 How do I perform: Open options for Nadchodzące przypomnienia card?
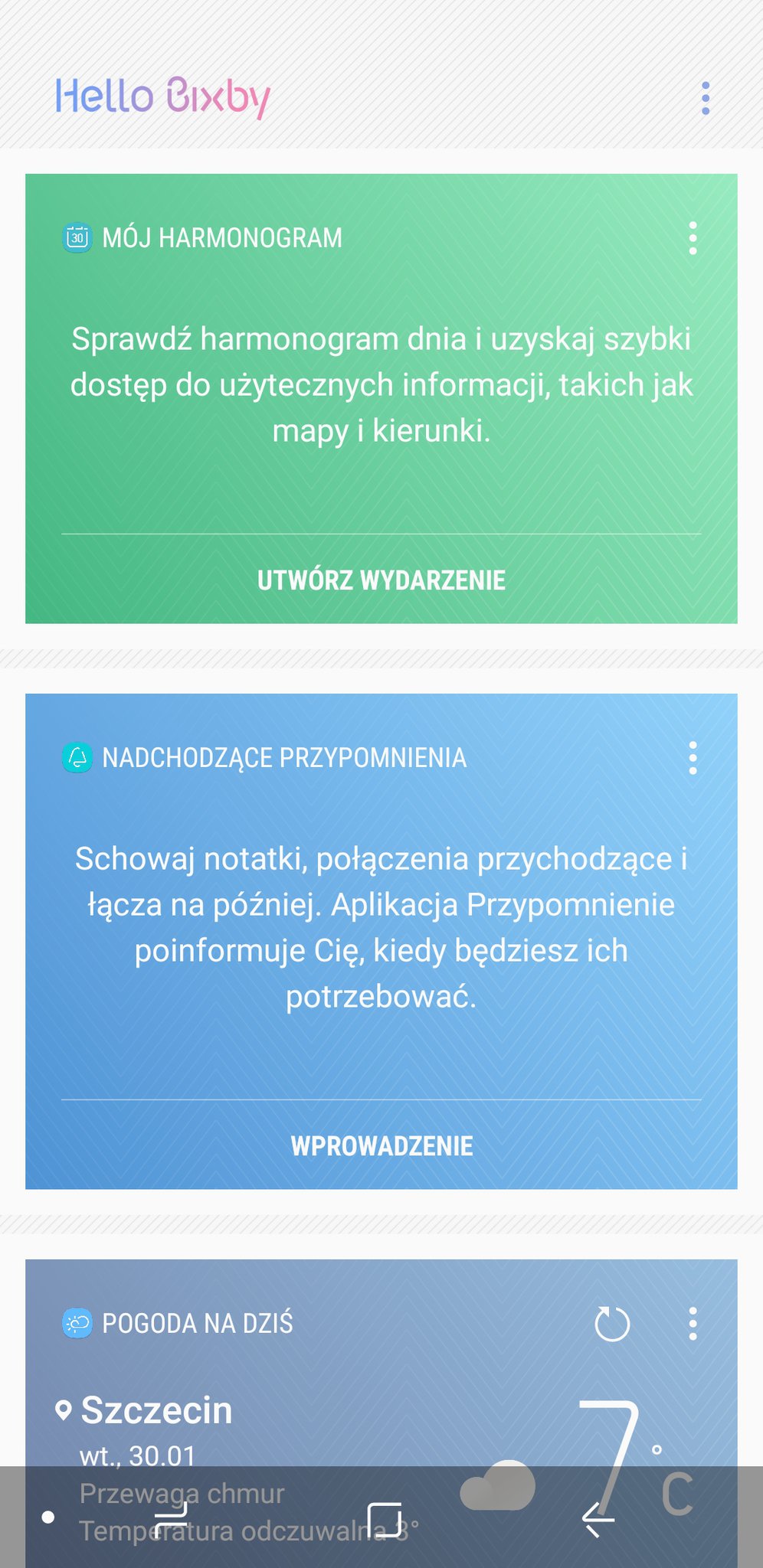[x=693, y=758]
